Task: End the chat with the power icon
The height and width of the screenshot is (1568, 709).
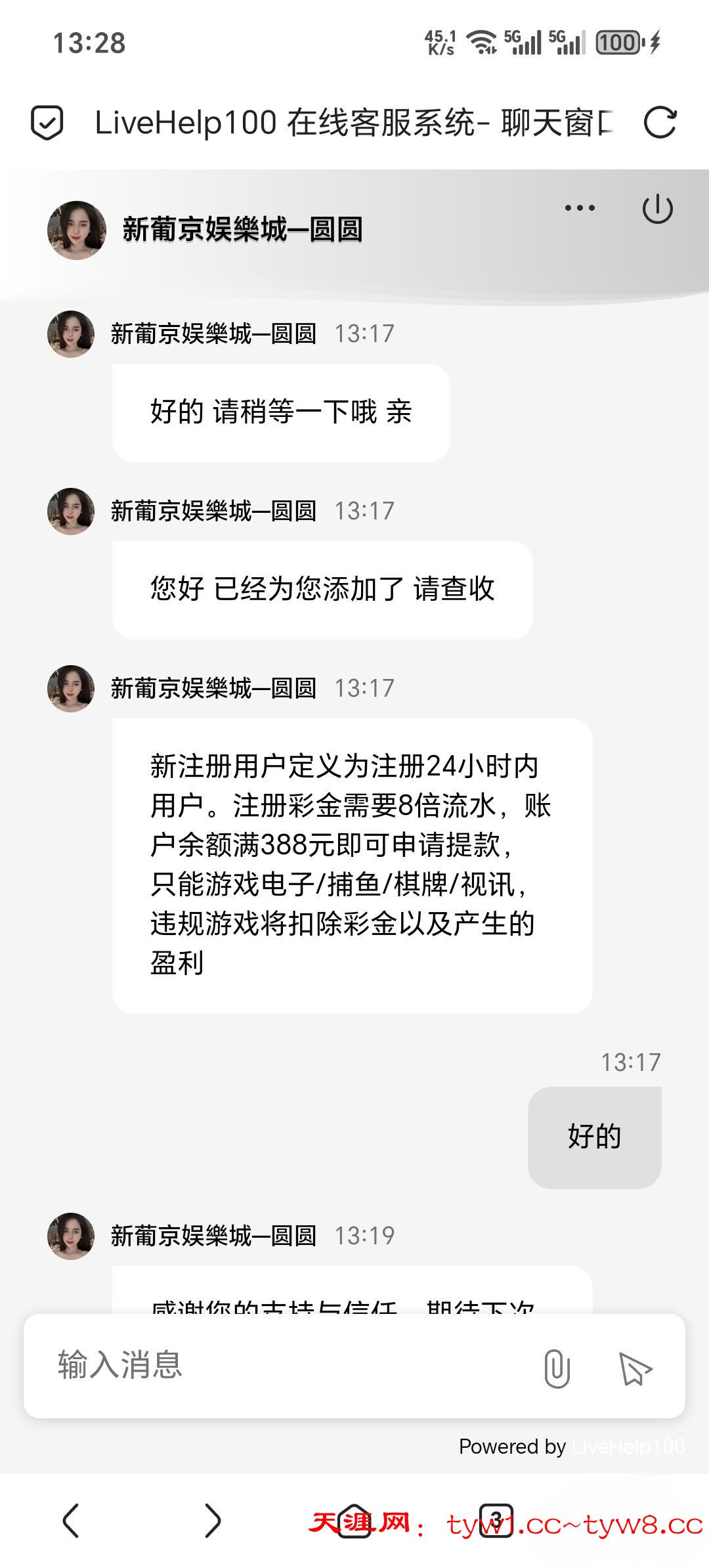Action: tap(657, 209)
